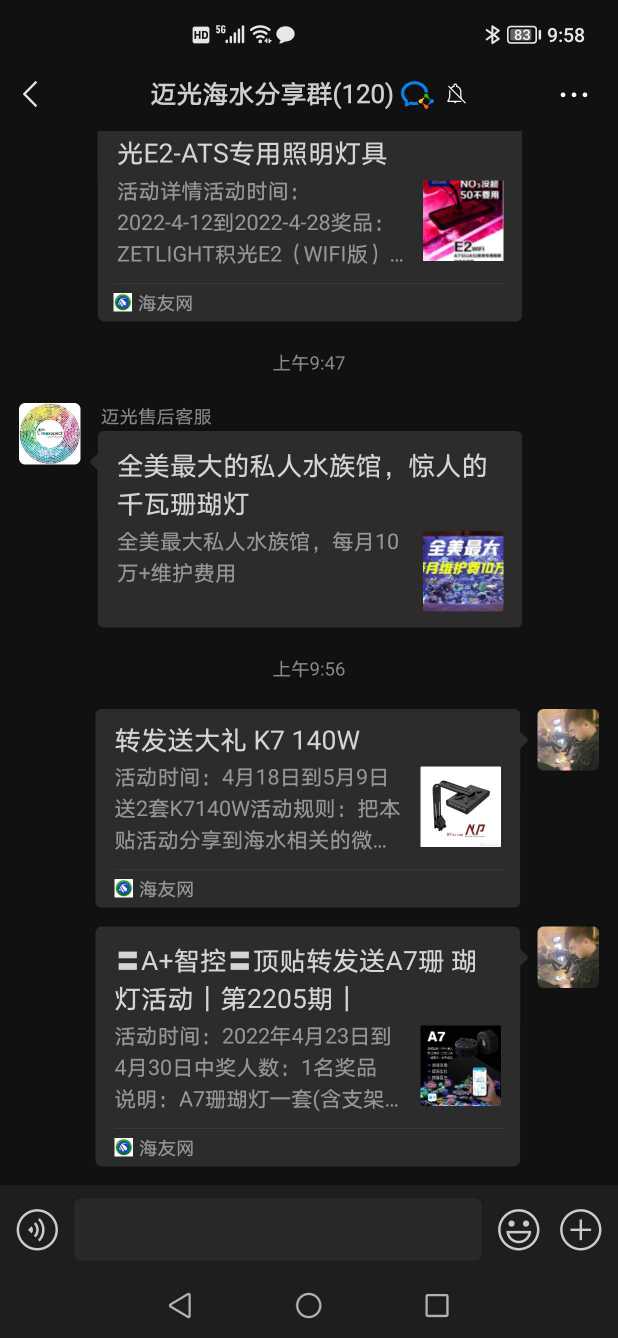Open the group chat overflow menu

(x=573, y=95)
